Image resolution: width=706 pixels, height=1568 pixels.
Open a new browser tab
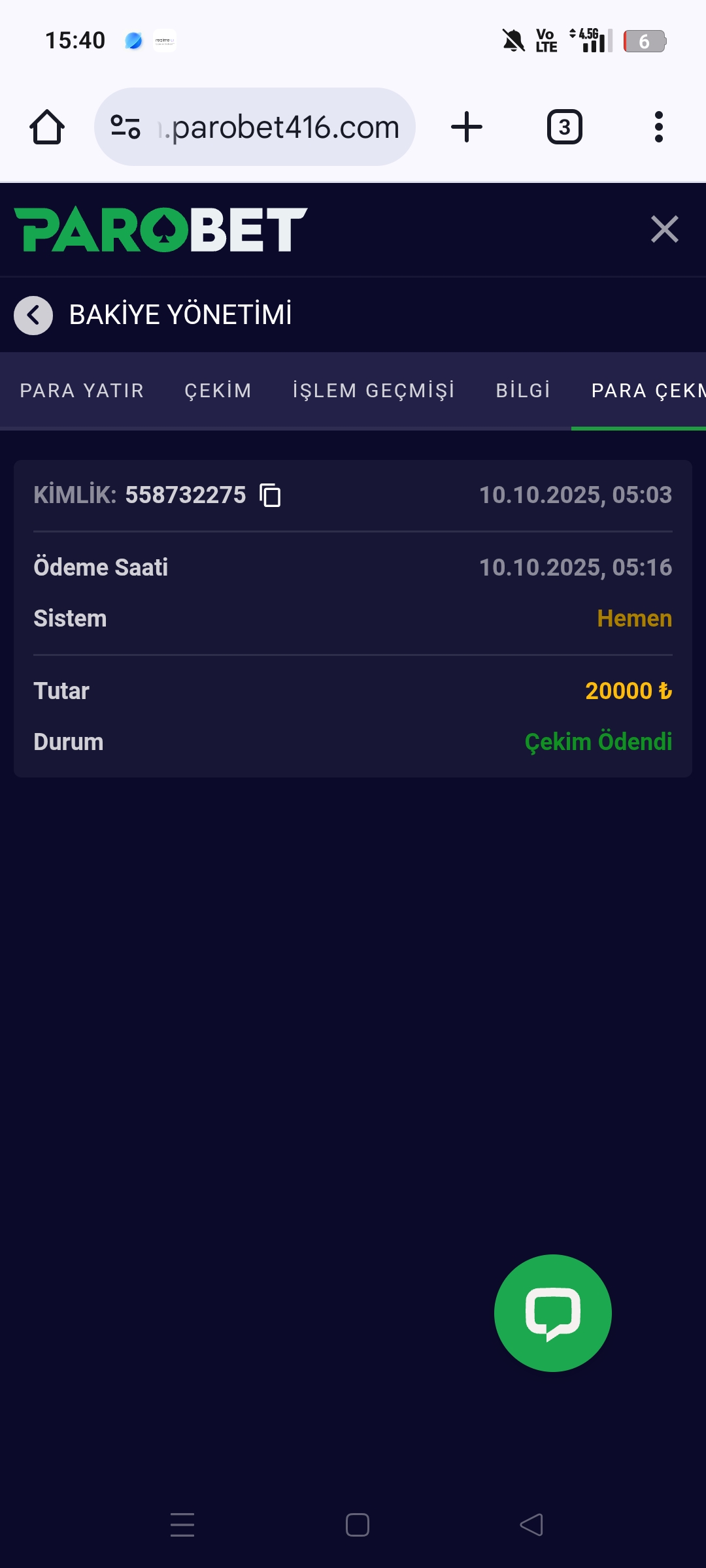tap(467, 127)
